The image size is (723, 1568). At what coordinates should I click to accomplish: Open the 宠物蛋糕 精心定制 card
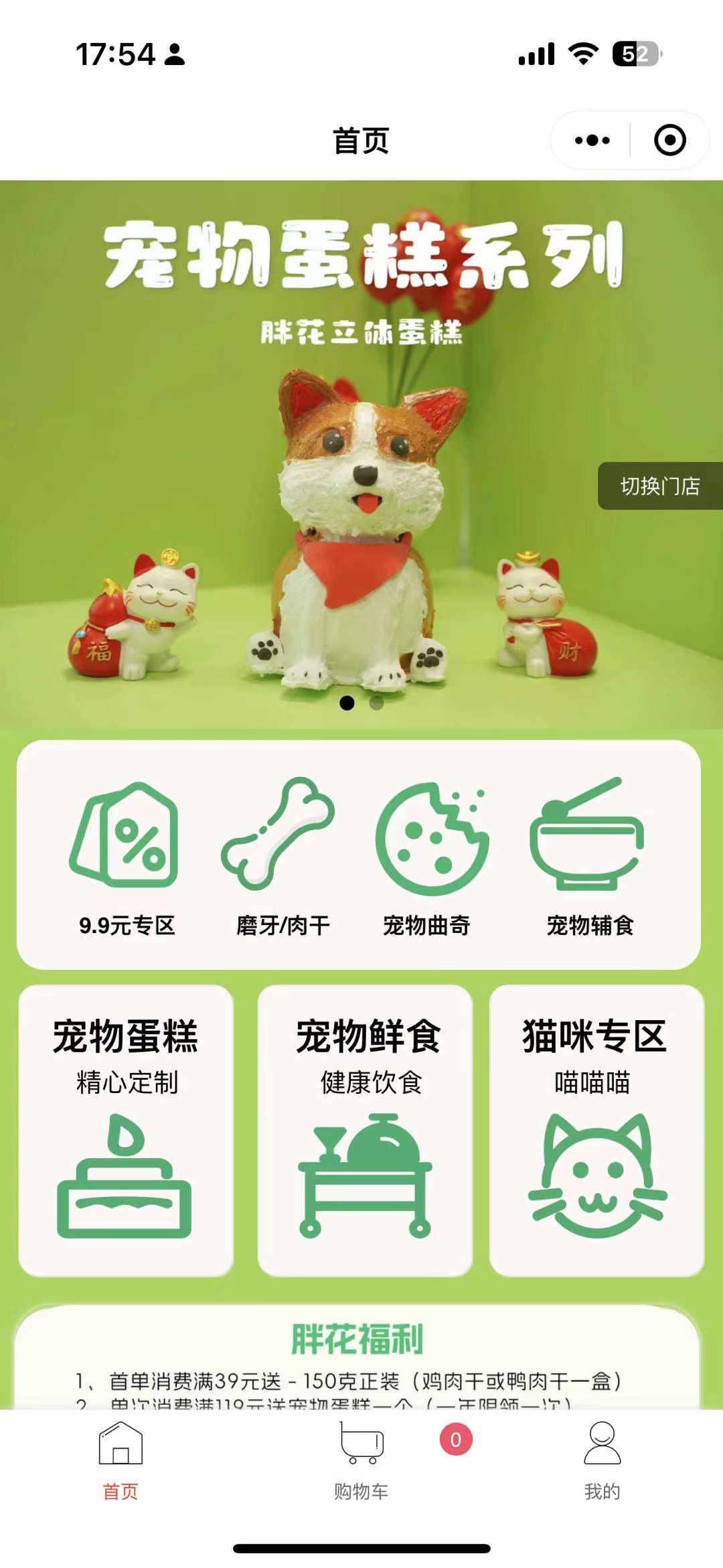click(126, 1130)
